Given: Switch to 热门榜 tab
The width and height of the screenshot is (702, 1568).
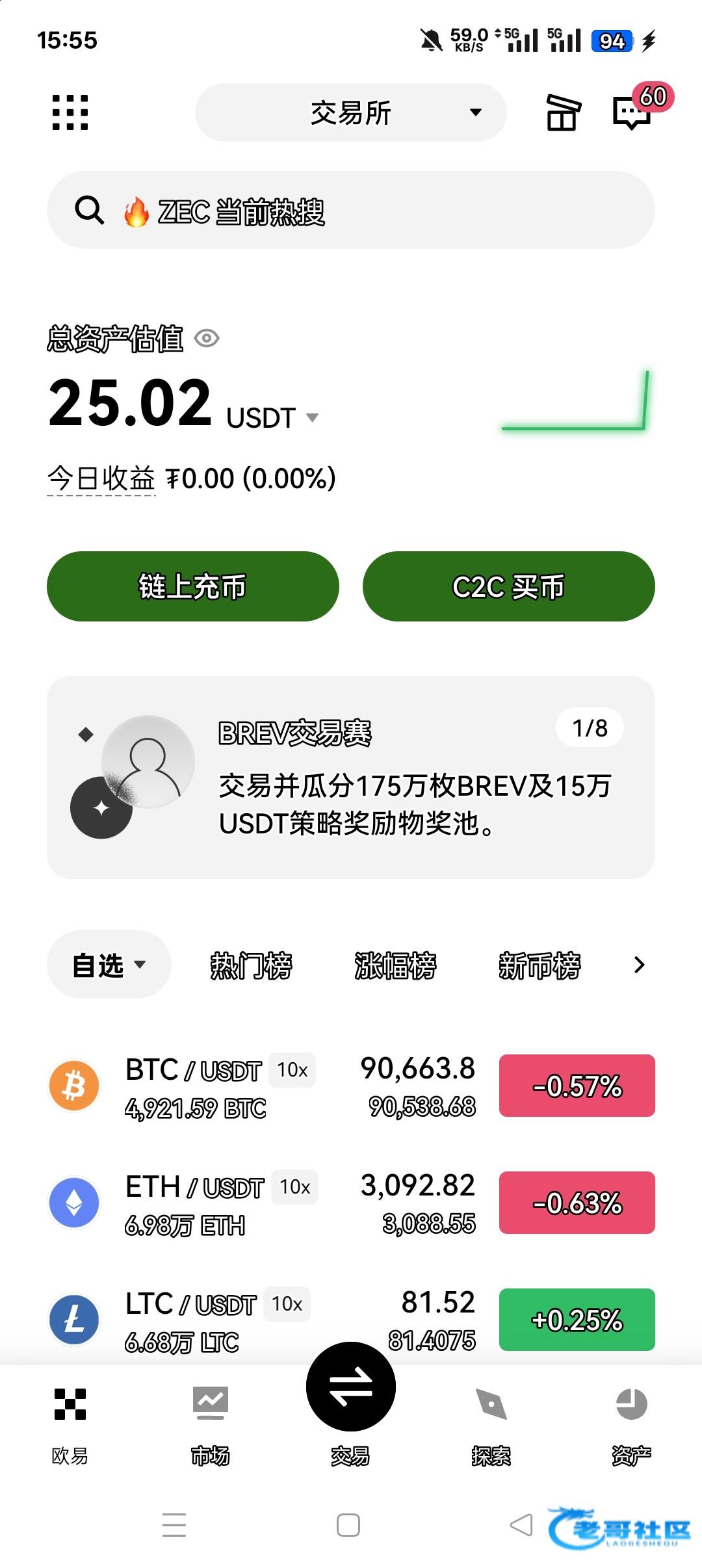Looking at the screenshot, I should (251, 965).
